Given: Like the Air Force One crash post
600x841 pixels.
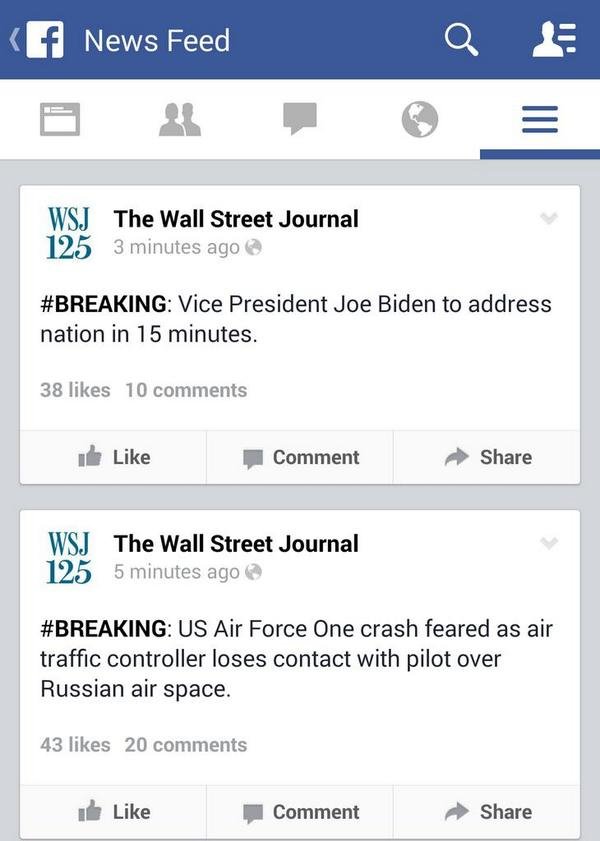Looking at the screenshot, I should click(114, 812).
